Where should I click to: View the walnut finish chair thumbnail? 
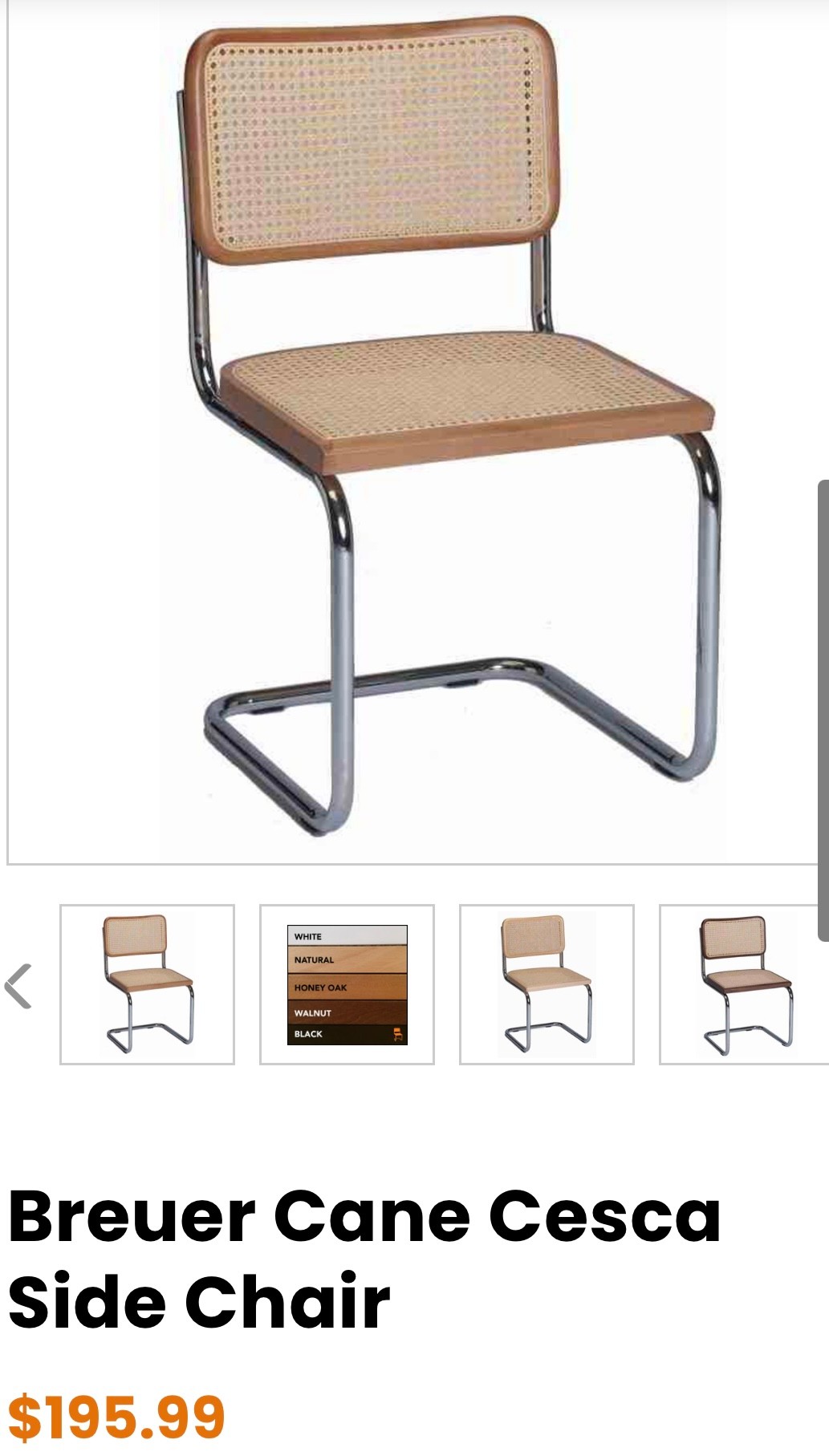745,984
